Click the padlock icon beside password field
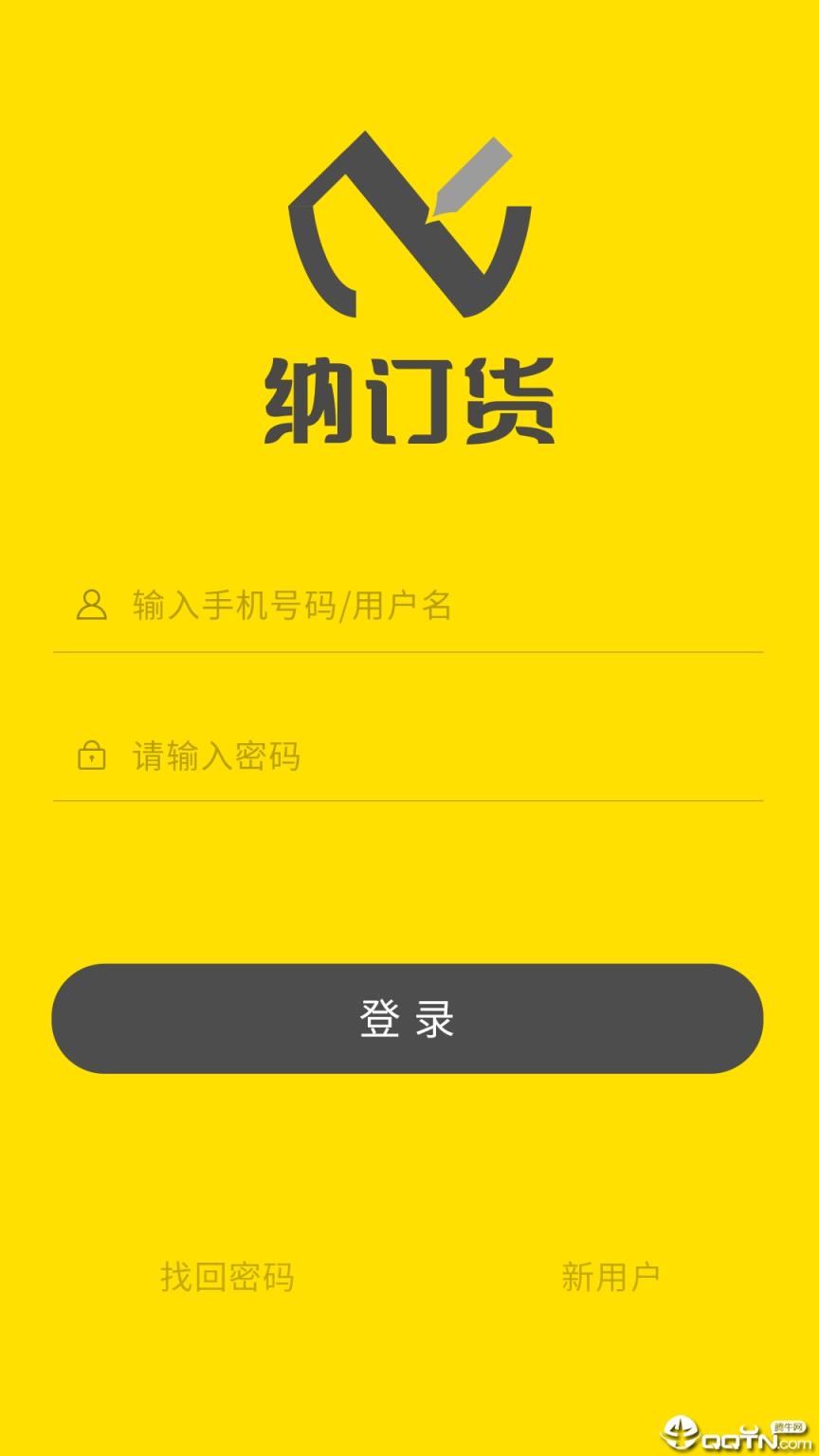 [90, 755]
